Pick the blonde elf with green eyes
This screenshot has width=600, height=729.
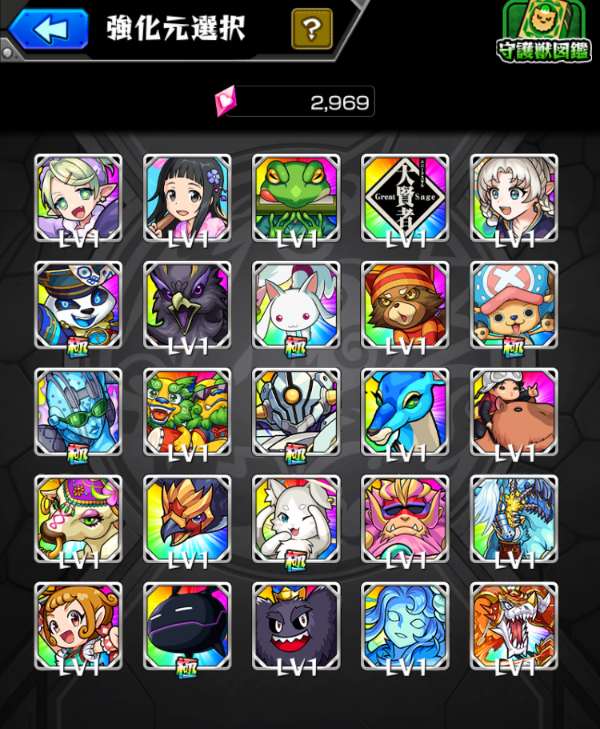[x=78, y=197]
